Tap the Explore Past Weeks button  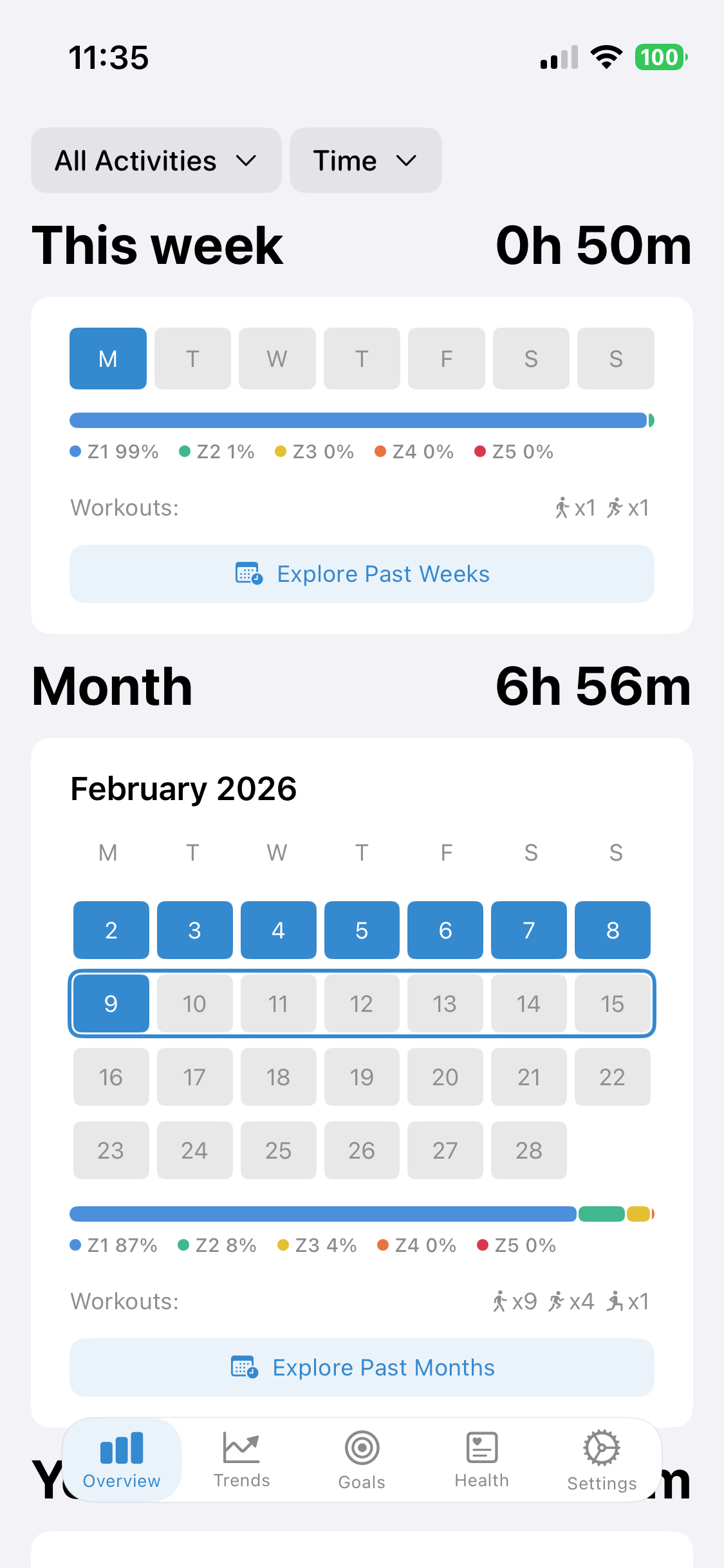362,574
